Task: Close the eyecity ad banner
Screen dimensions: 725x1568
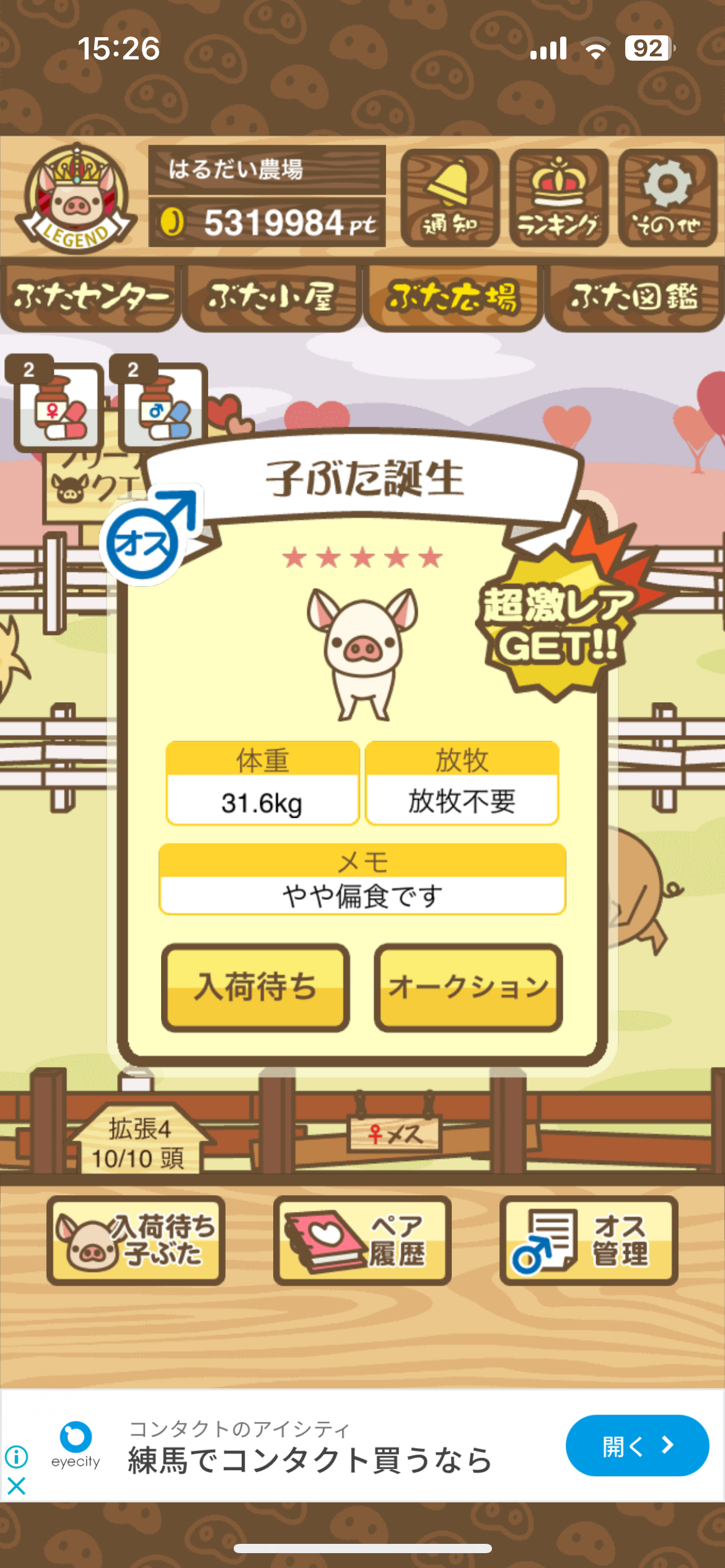Action: pyautogui.click(x=16, y=1485)
